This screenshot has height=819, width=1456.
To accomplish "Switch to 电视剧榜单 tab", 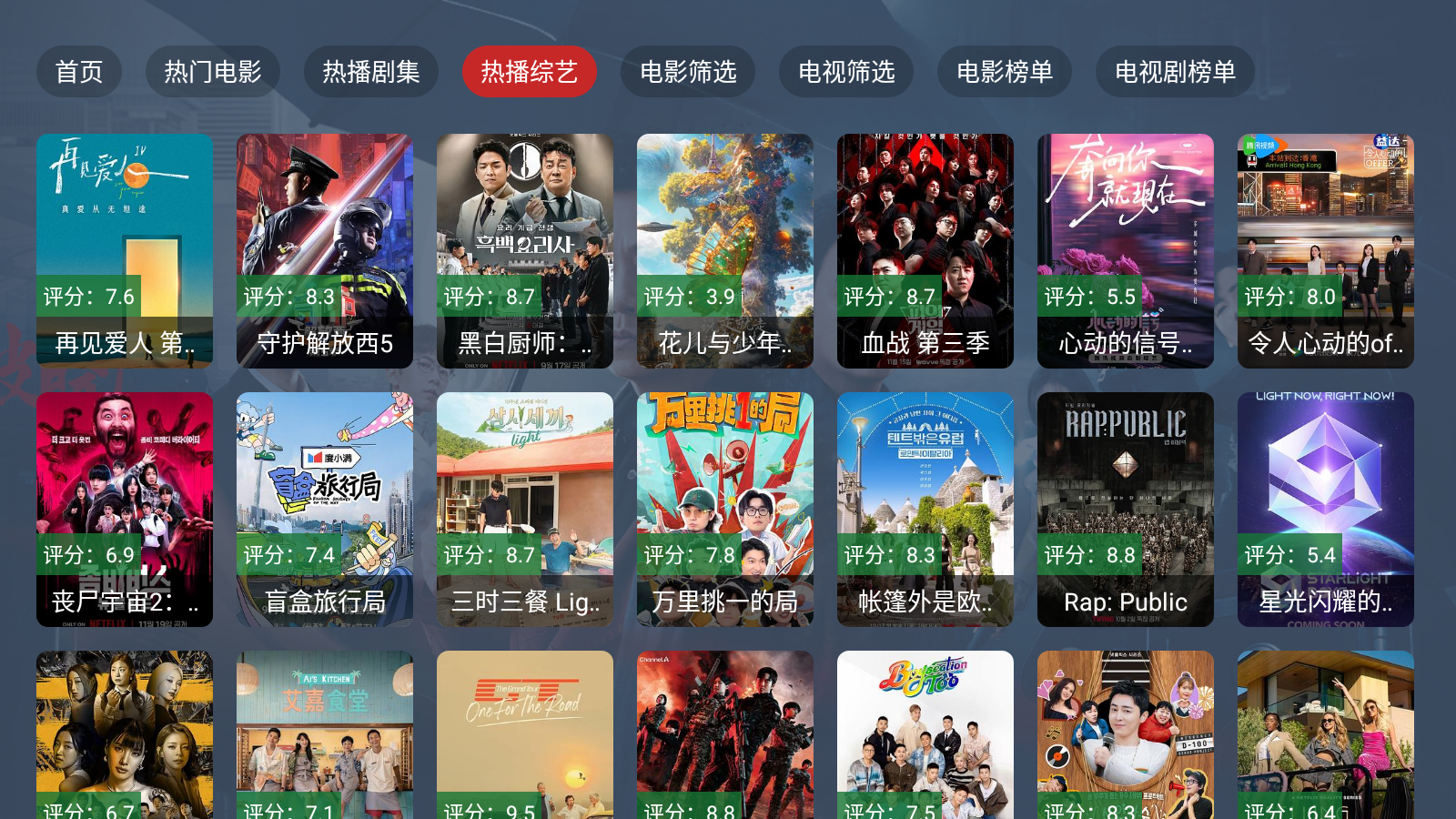I will 1175,72.
